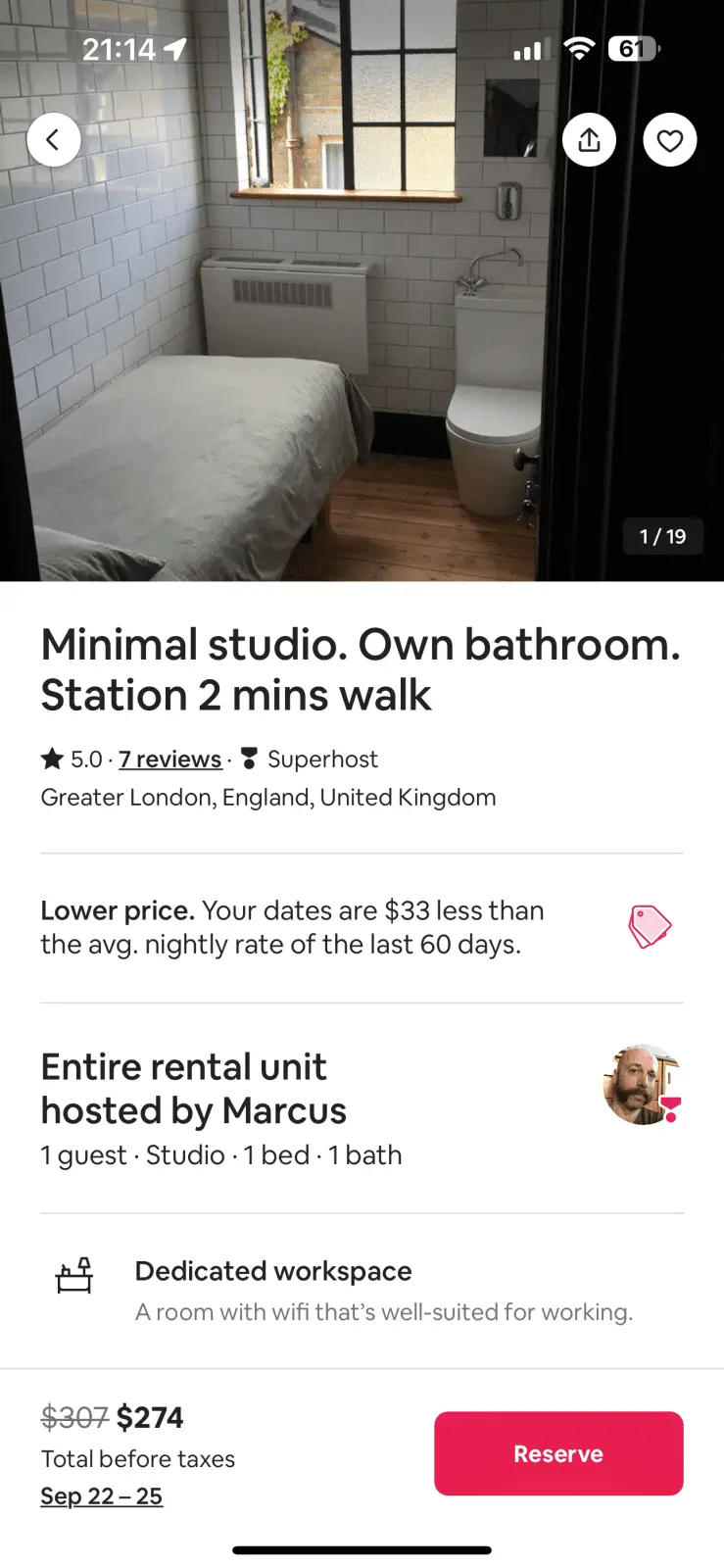Image resolution: width=724 pixels, height=1568 pixels.
Task: Go back using the arrow button
Action: coord(53,140)
